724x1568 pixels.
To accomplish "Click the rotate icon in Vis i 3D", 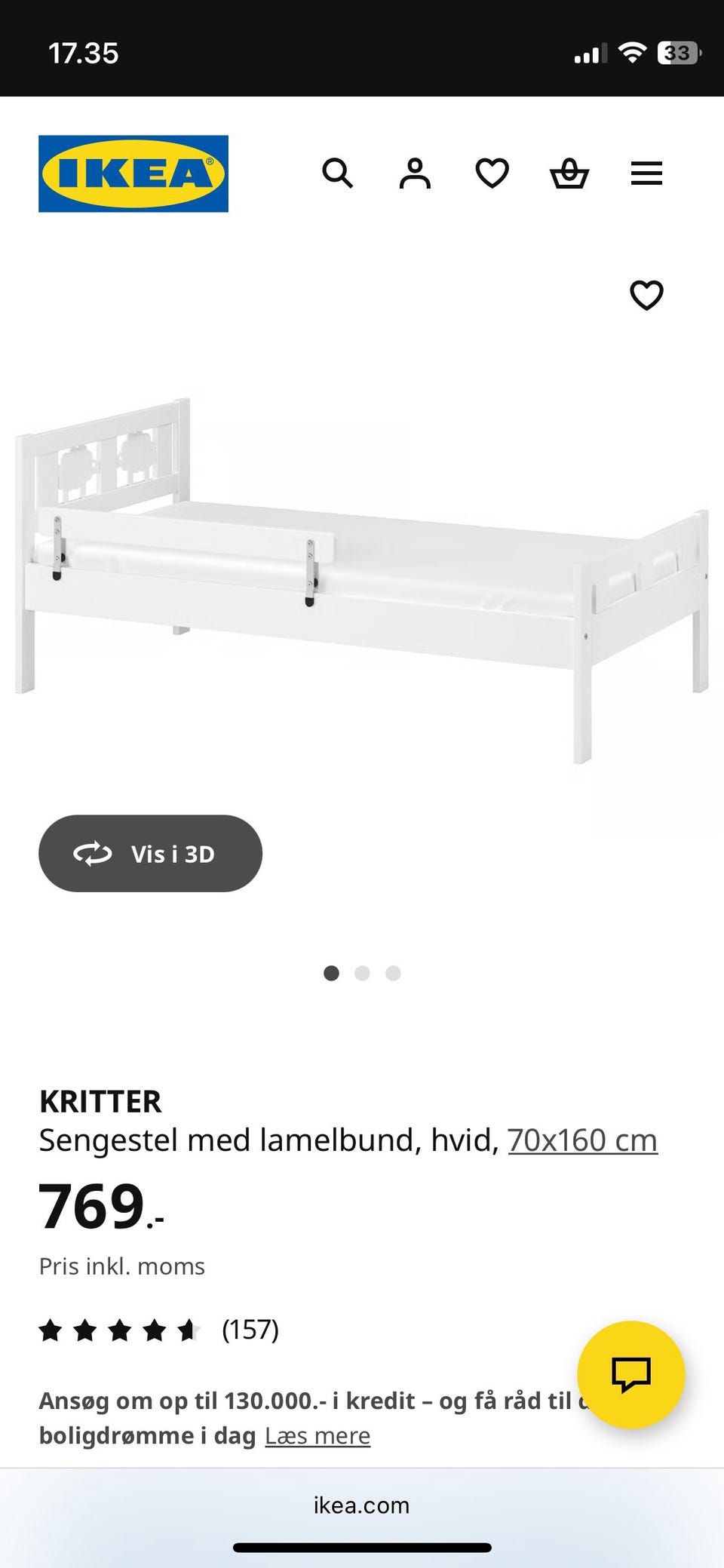I will pyautogui.click(x=92, y=853).
